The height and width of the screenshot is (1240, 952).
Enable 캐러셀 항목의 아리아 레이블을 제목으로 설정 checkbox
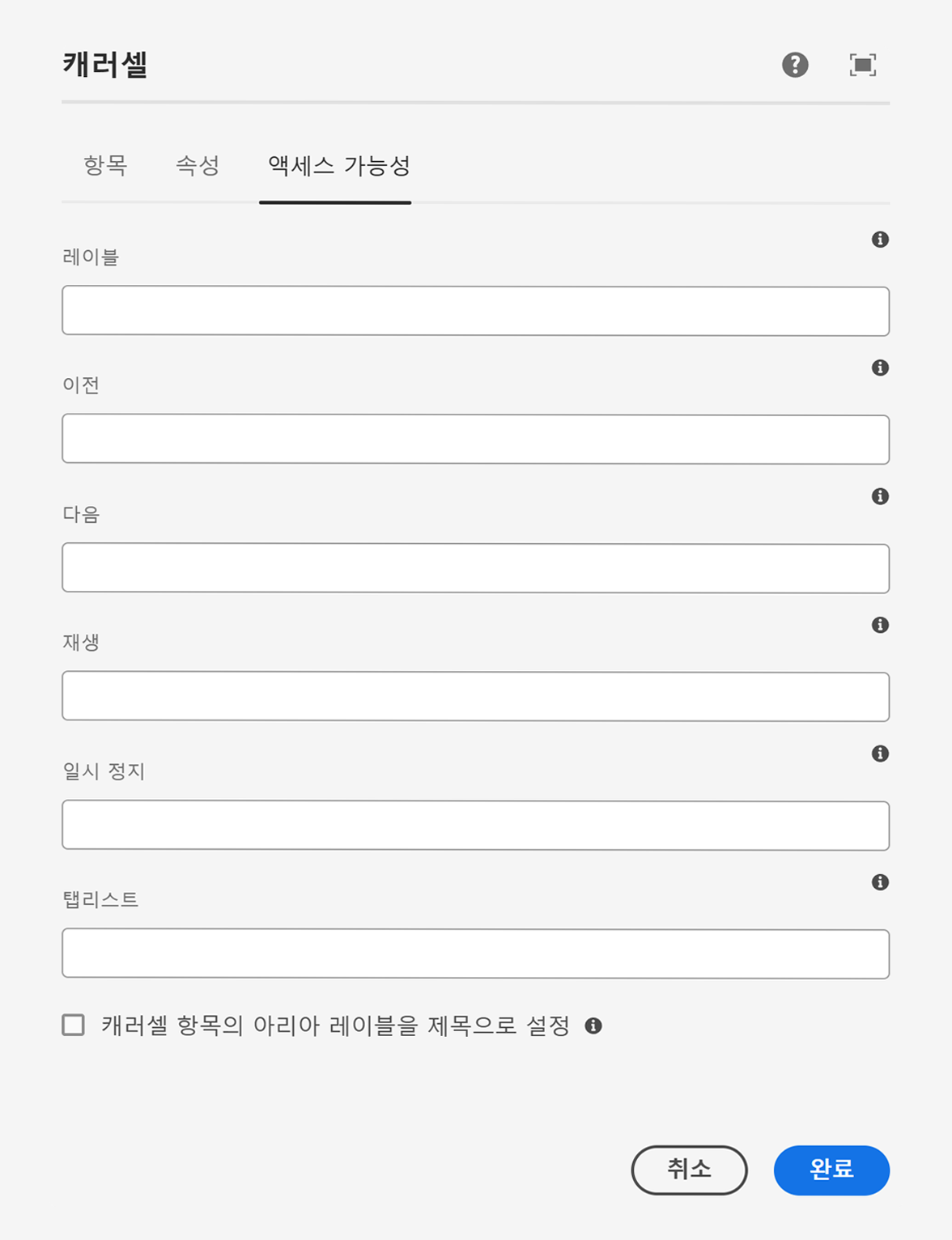(74, 1026)
